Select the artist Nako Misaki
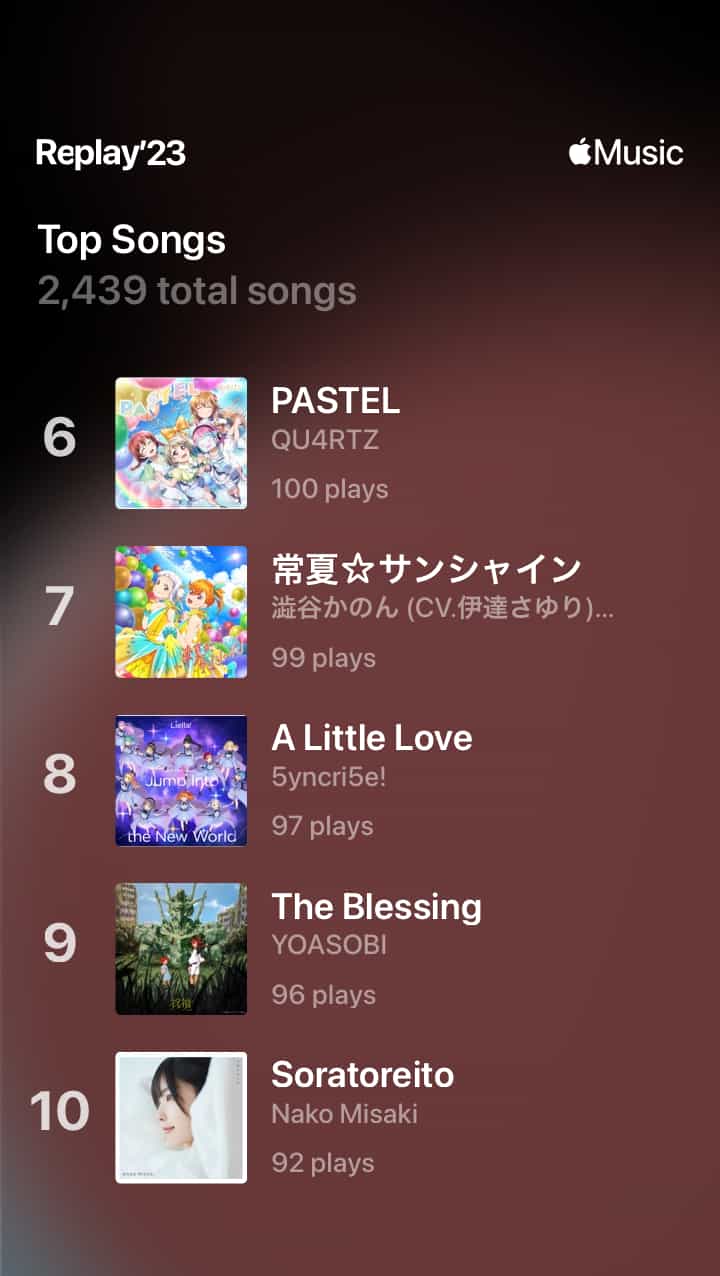720x1276 pixels. (x=345, y=1114)
